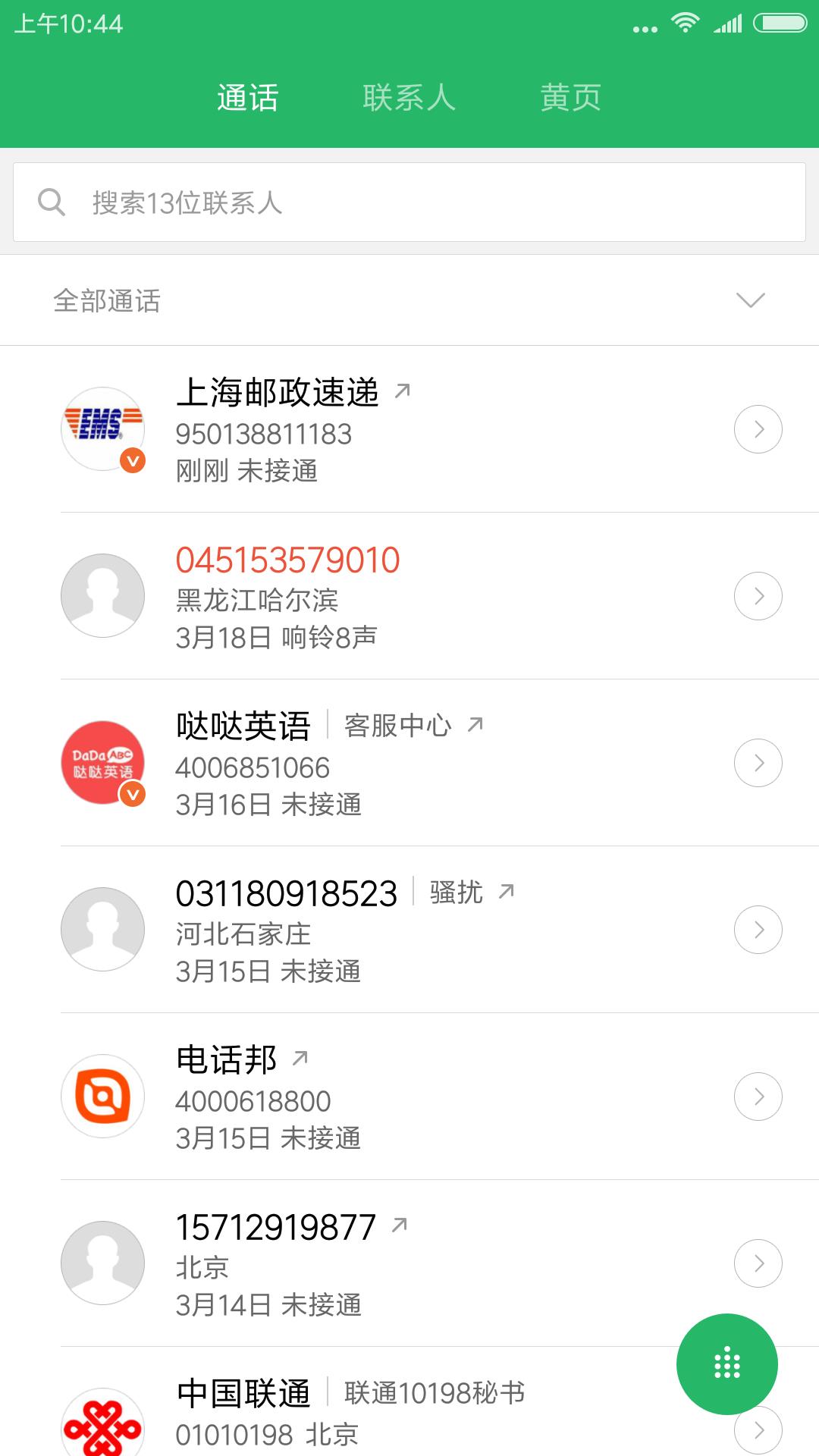Open details arrow for 哒哒英语
Image resolution: width=819 pixels, height=1456 pixels.
coord(758,763)
